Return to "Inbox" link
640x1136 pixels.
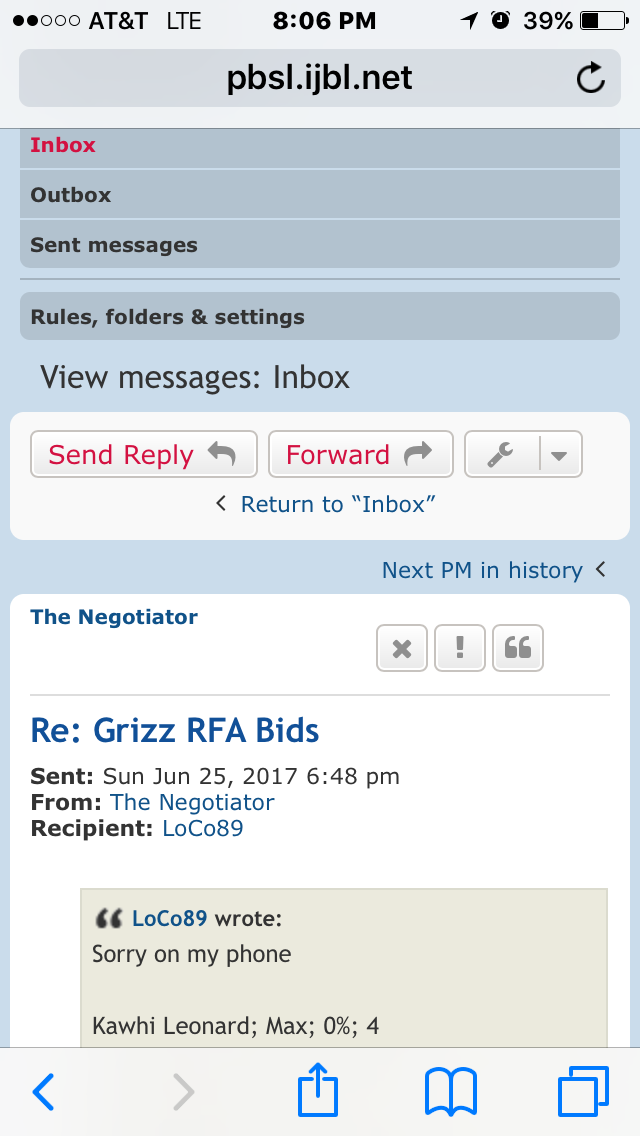pos(337,504)
